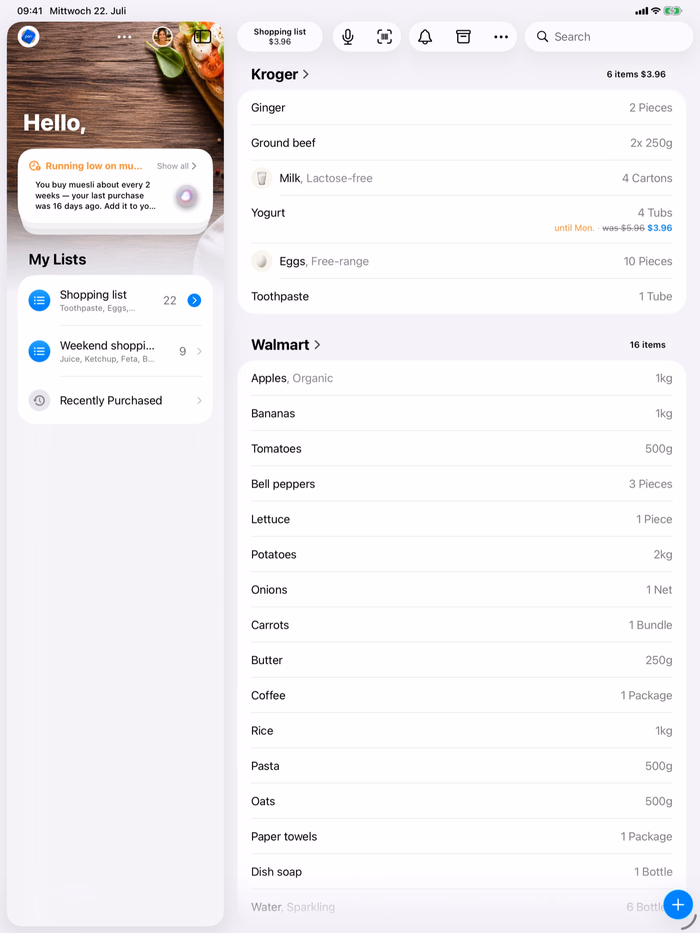Viewport: 700px width, 933px height.
Task: Select the Milk, Lactose-free item
Action: click(x=461, y=178)
